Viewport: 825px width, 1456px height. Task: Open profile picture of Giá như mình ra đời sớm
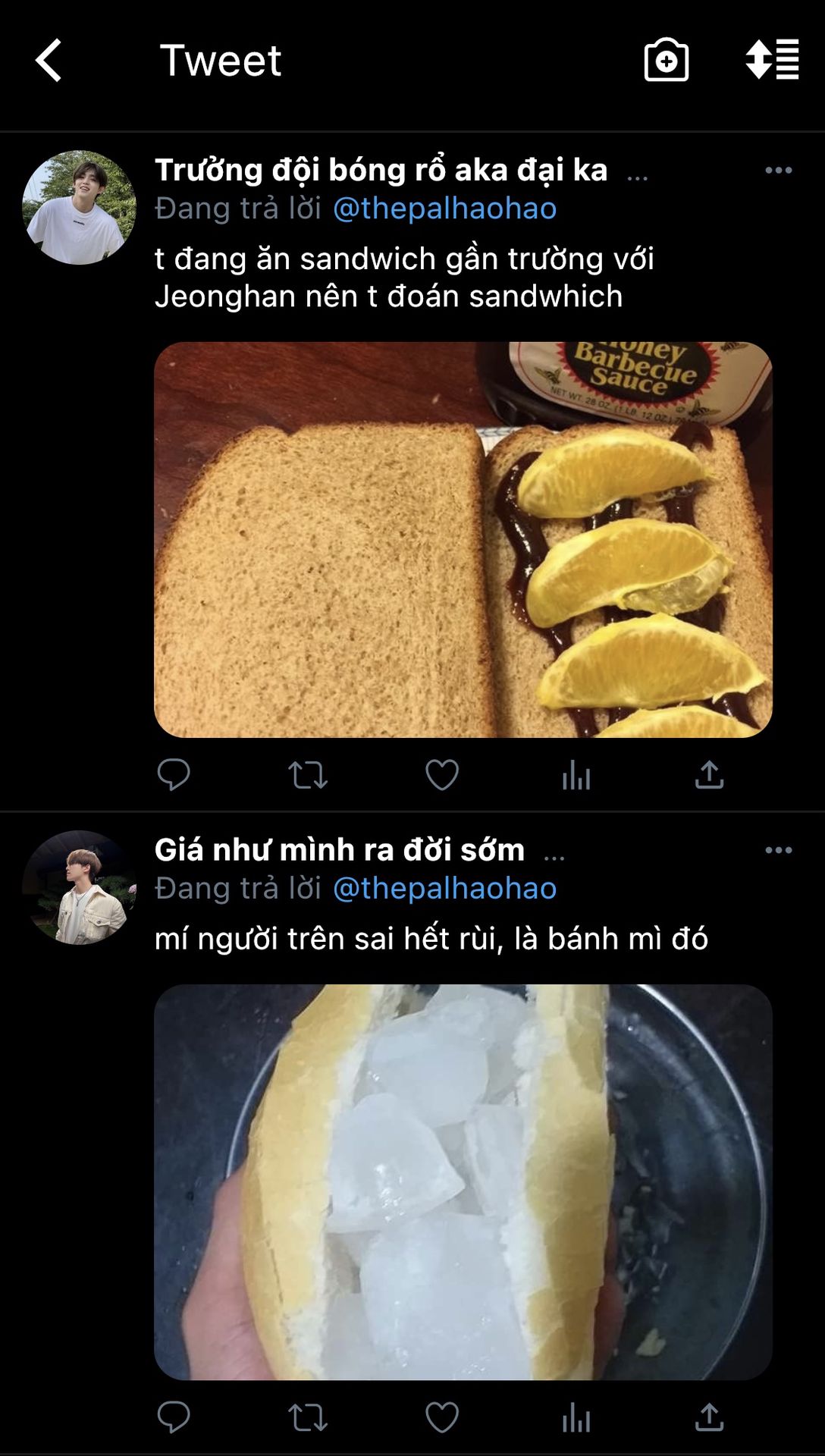pyautogui.click(x=80, y=887)
